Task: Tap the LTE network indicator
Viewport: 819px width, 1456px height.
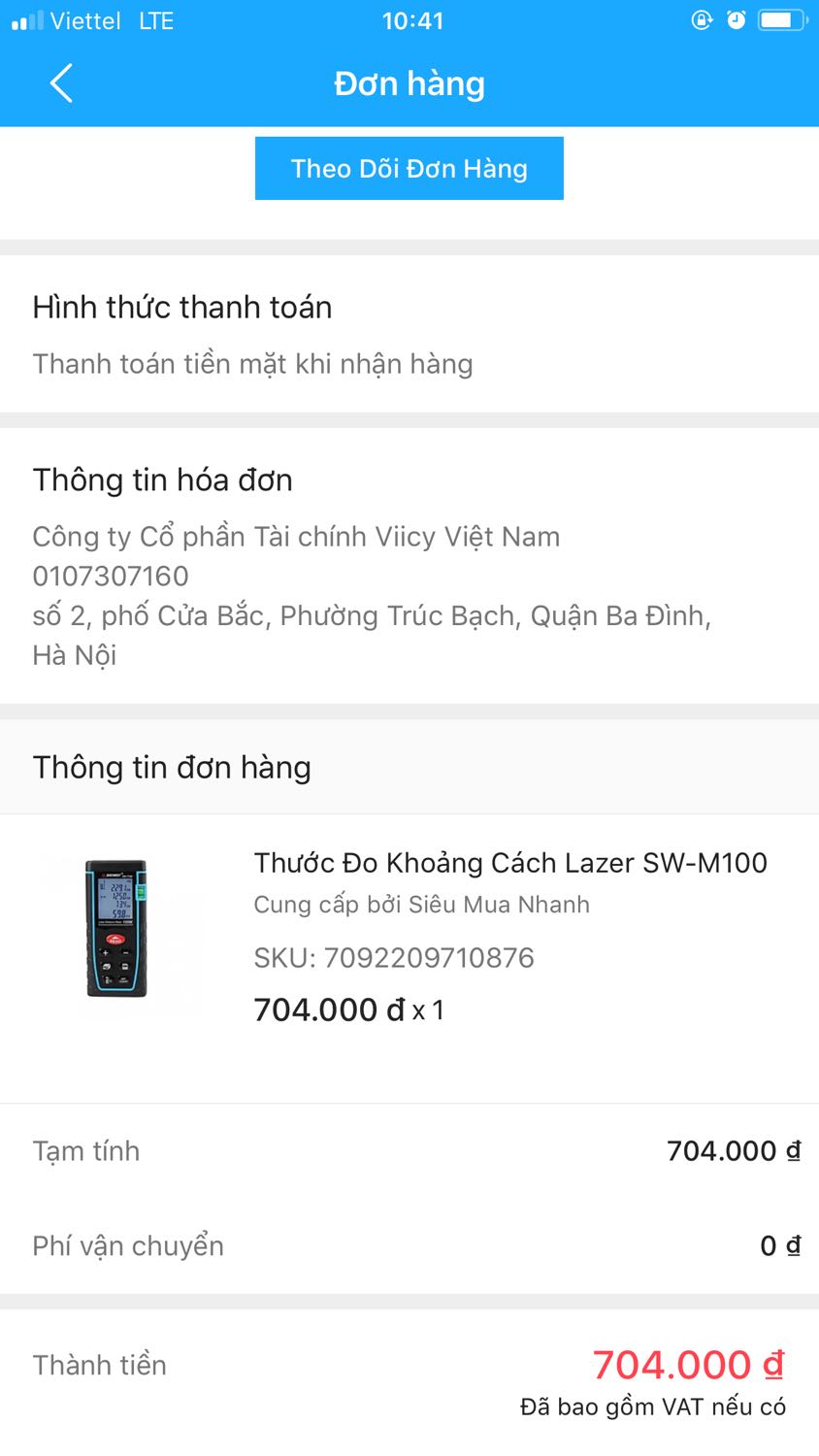Action: [x=155, y=20]
